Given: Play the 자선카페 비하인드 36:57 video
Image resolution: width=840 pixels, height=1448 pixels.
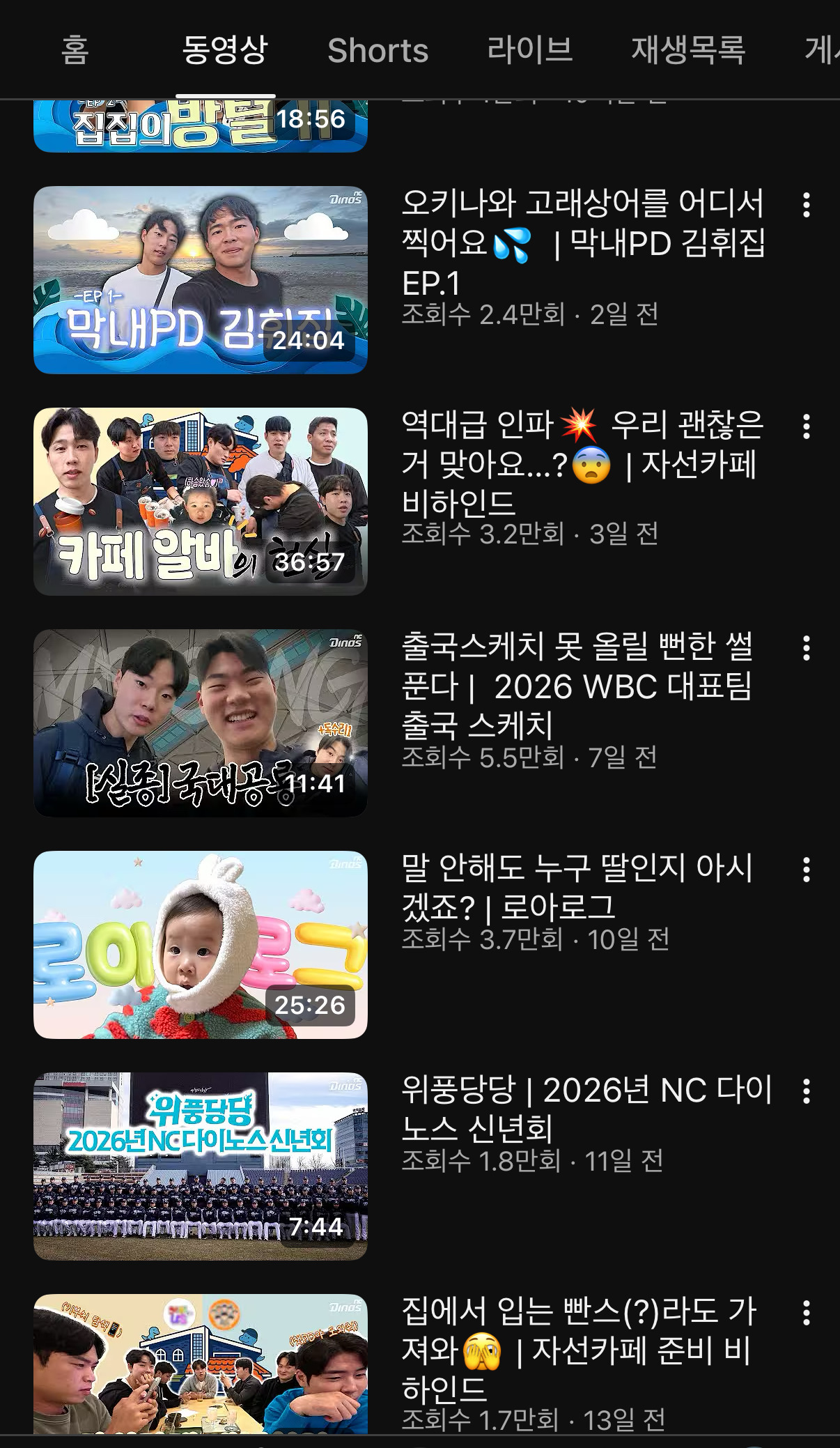Looking at the screenshot, I should [x=201, y=501].
